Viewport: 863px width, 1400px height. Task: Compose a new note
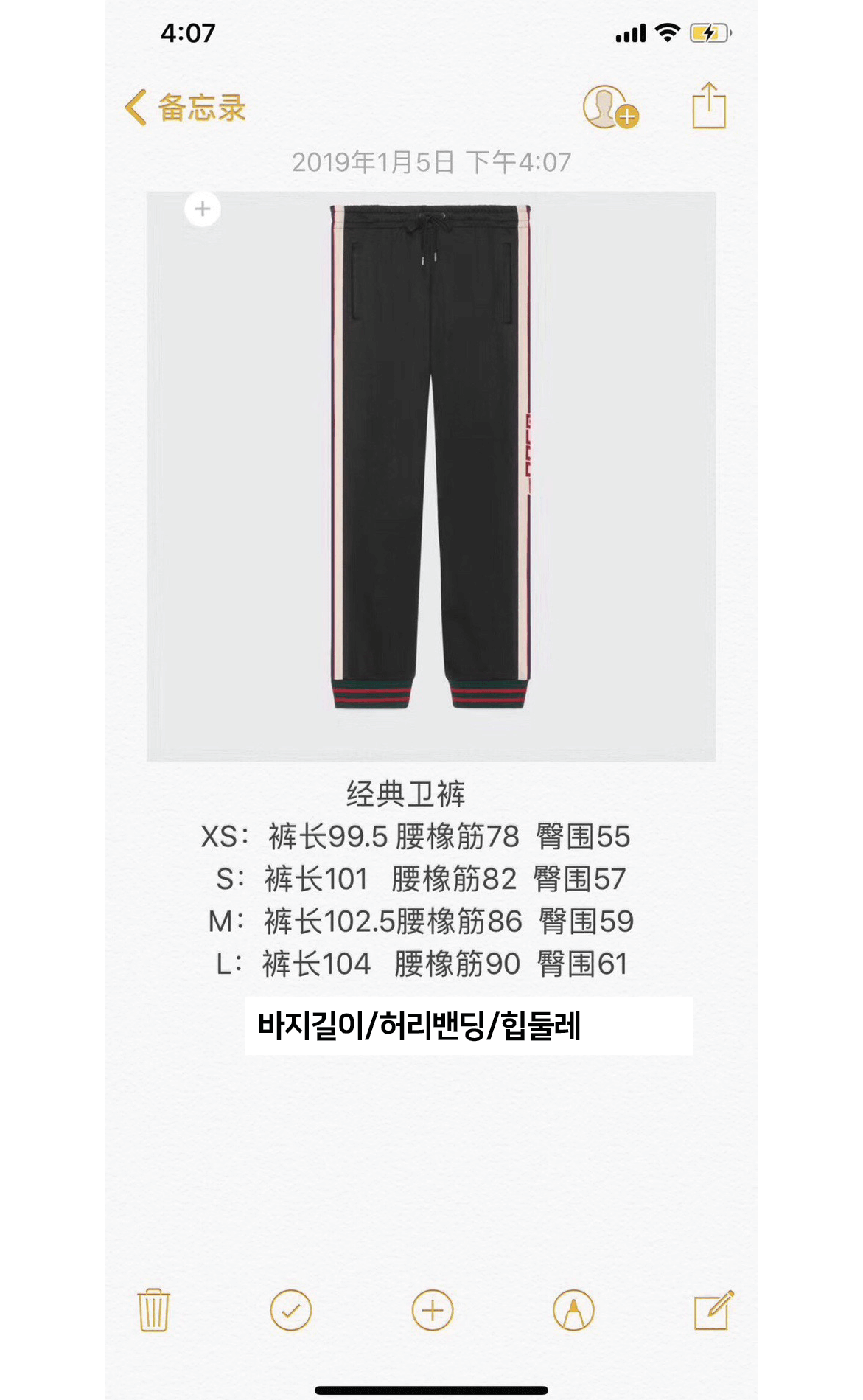713,1310
